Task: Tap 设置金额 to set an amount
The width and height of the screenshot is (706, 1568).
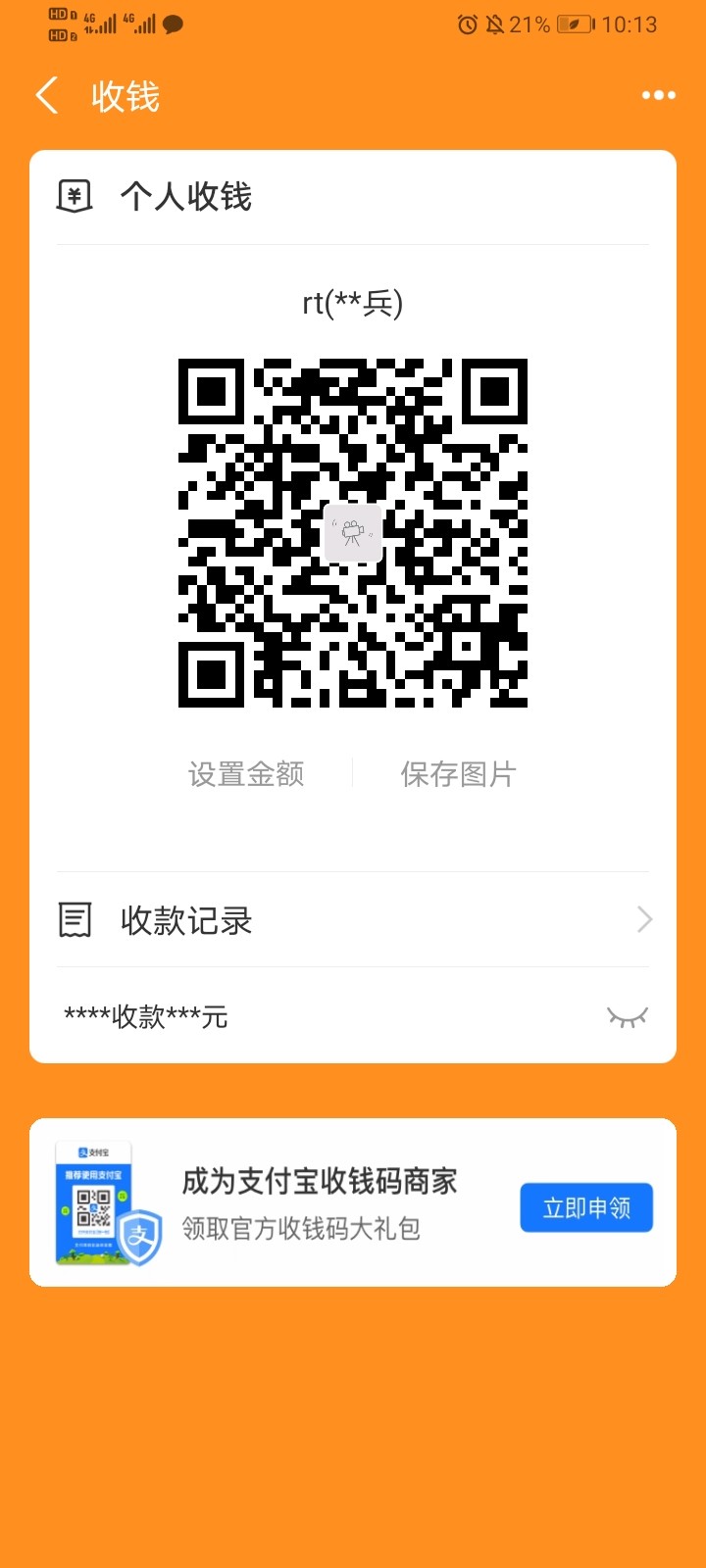Action: click(x=246, y=774)
